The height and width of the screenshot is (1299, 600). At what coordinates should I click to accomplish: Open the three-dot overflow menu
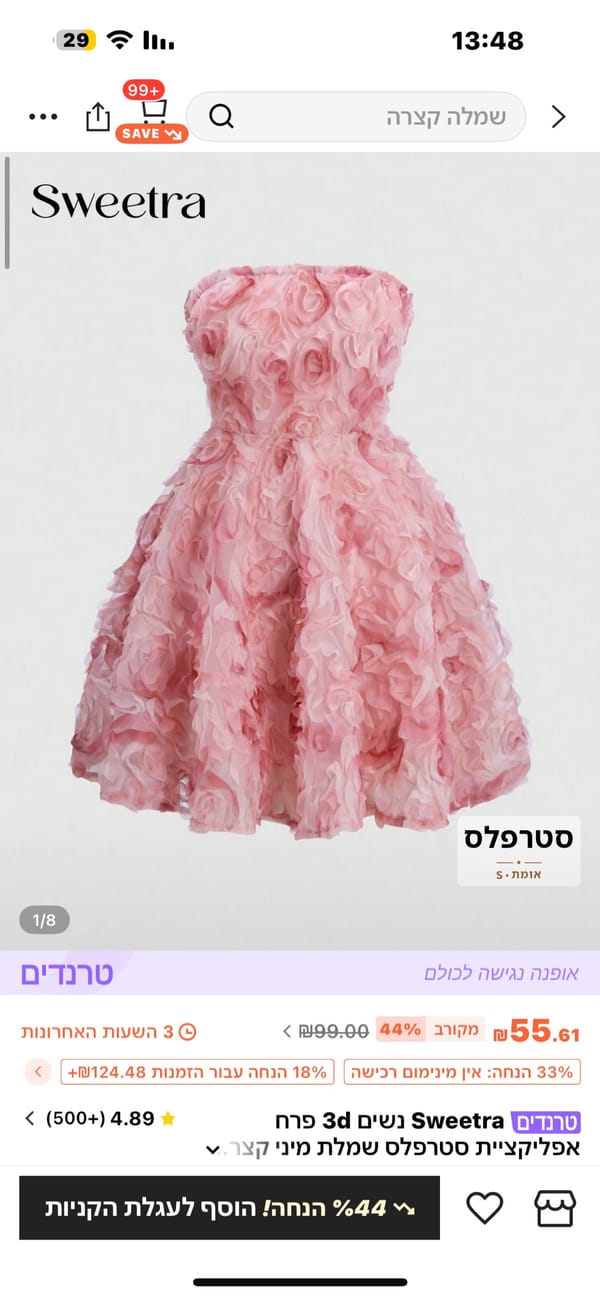coord(43,117)
